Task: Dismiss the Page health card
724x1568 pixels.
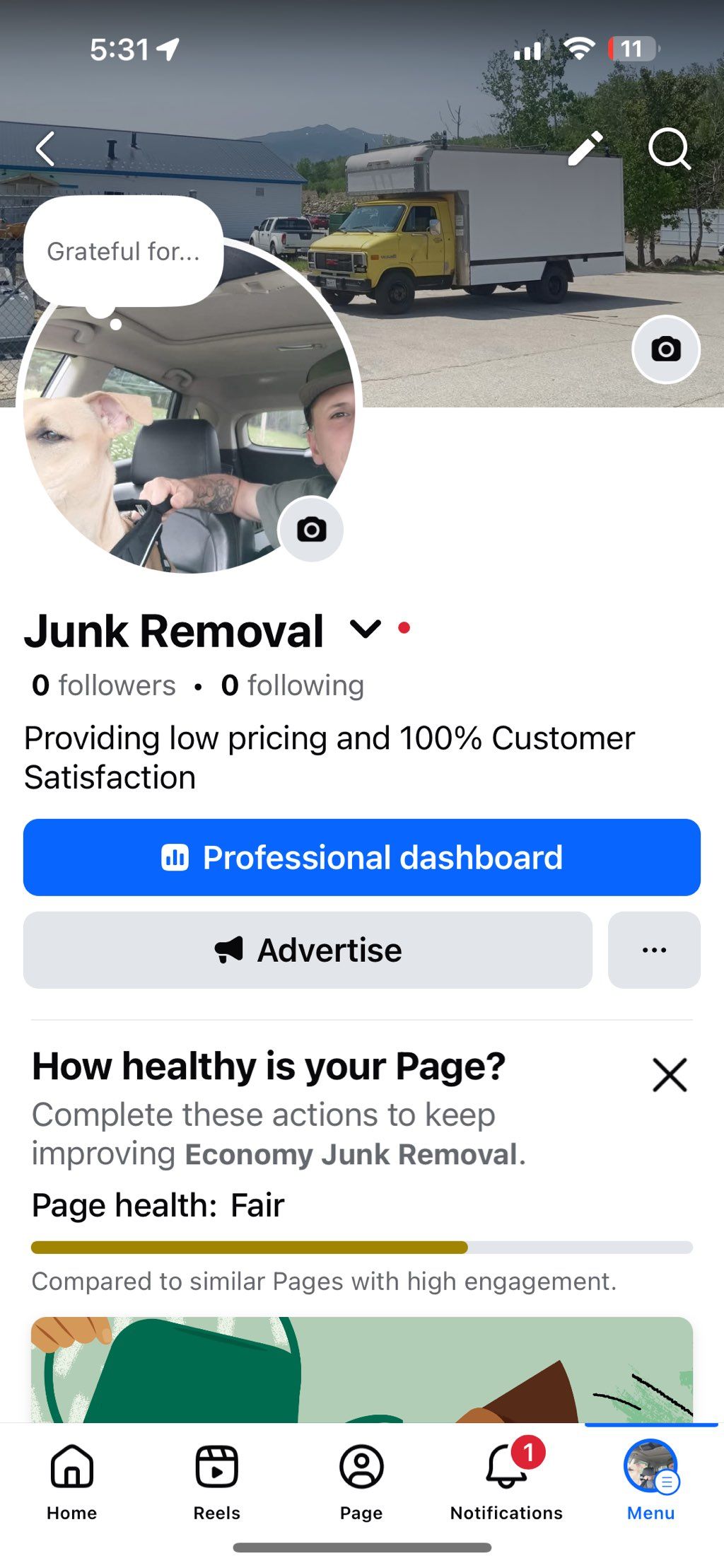Action: pos(669,1075)
